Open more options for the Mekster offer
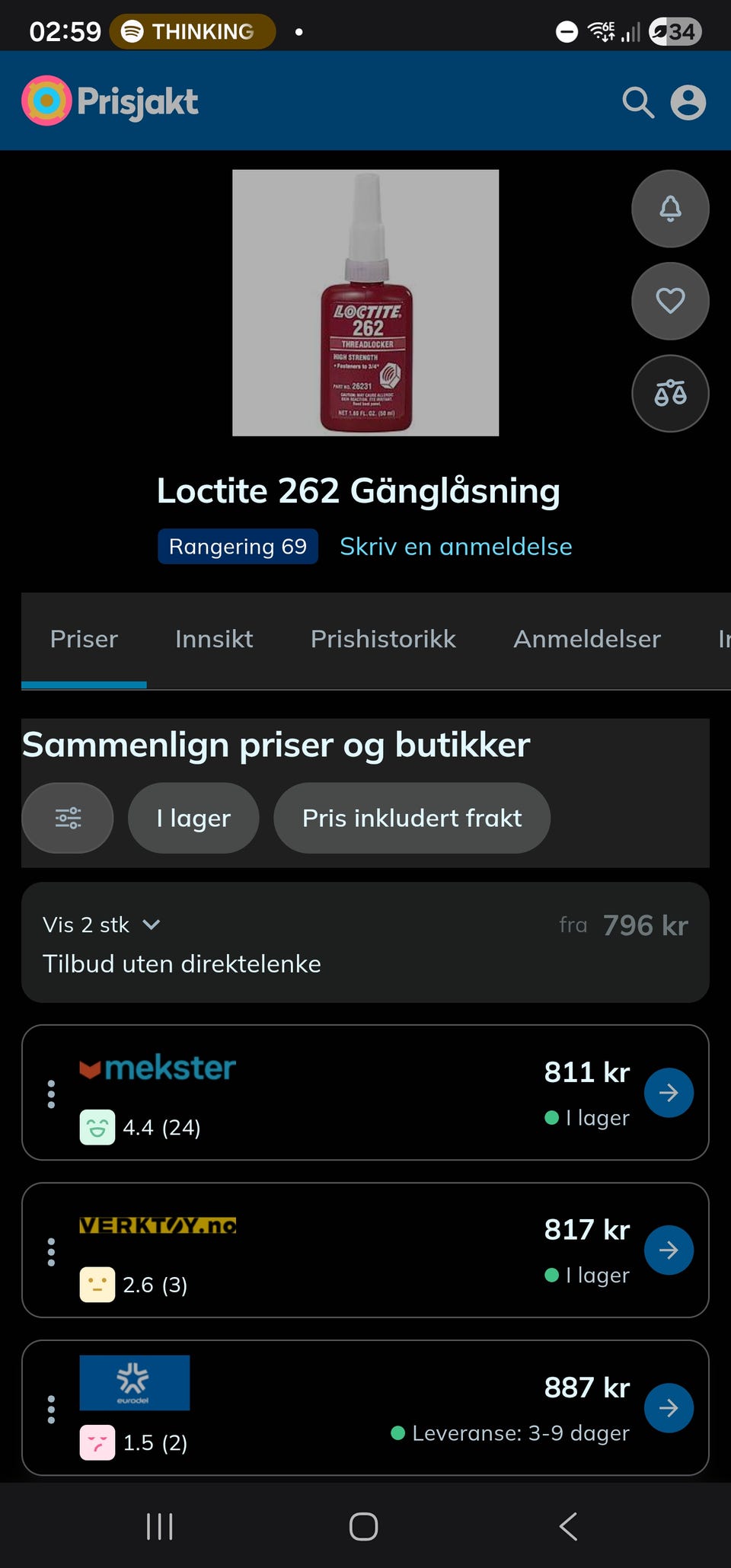This screenshot has height=1568, width=731. tap(51, 1094)
